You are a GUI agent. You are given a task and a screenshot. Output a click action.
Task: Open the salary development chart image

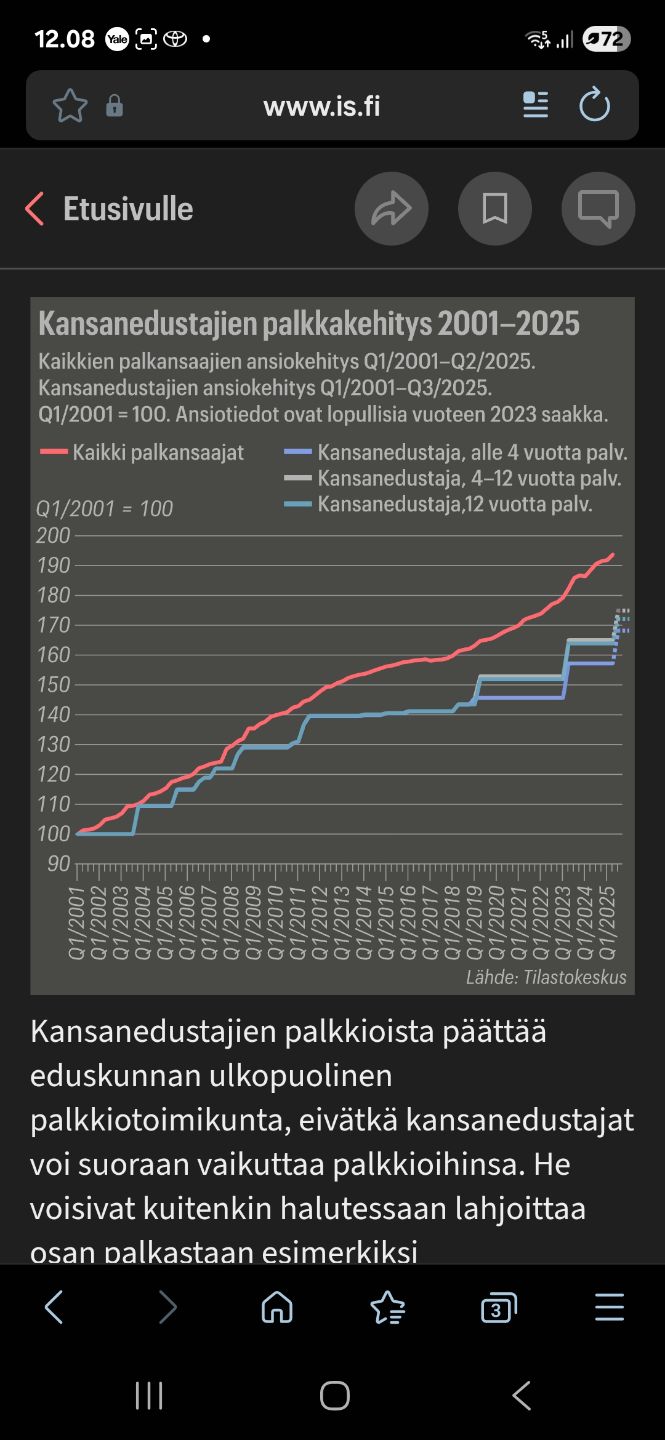click(x=332, y=645)
